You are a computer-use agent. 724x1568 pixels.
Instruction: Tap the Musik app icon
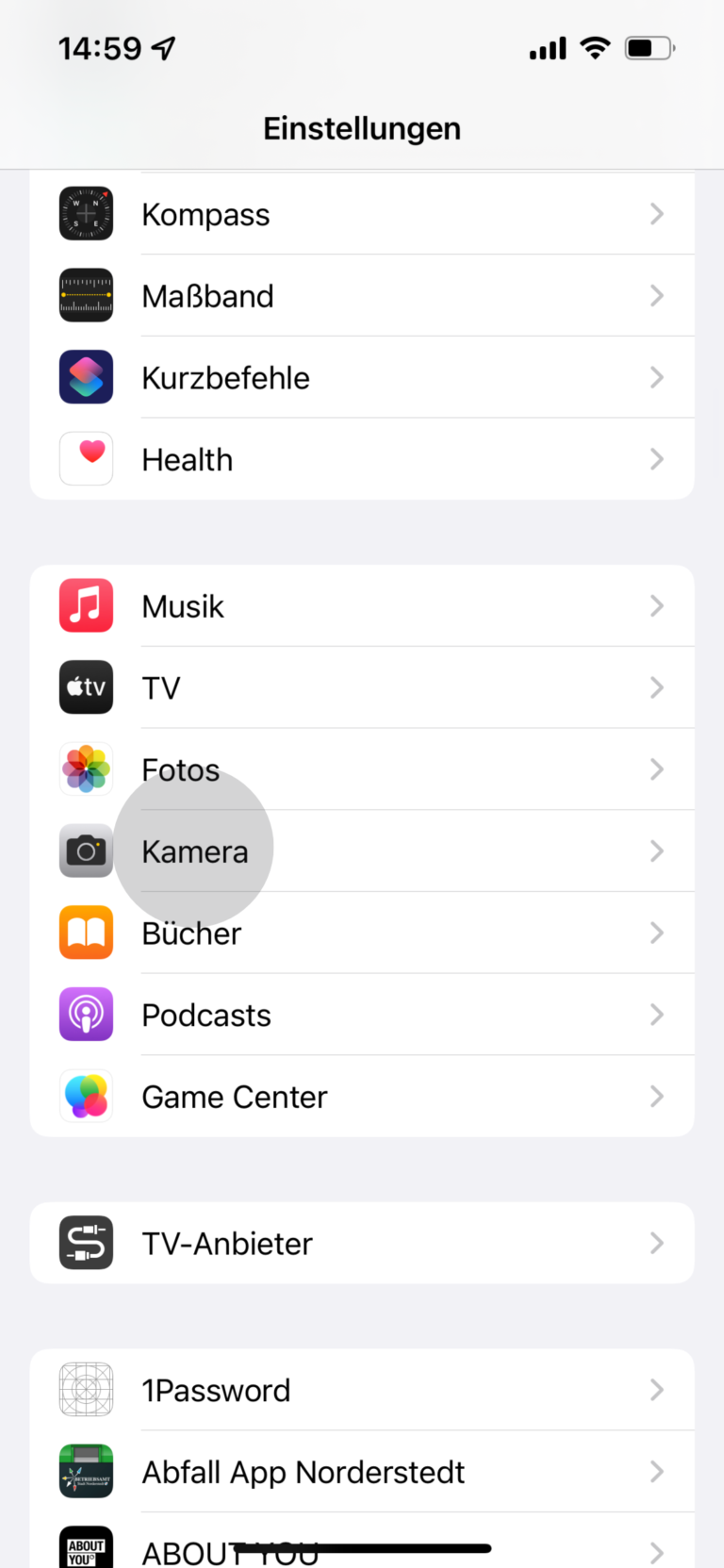(x=86, y=605)
